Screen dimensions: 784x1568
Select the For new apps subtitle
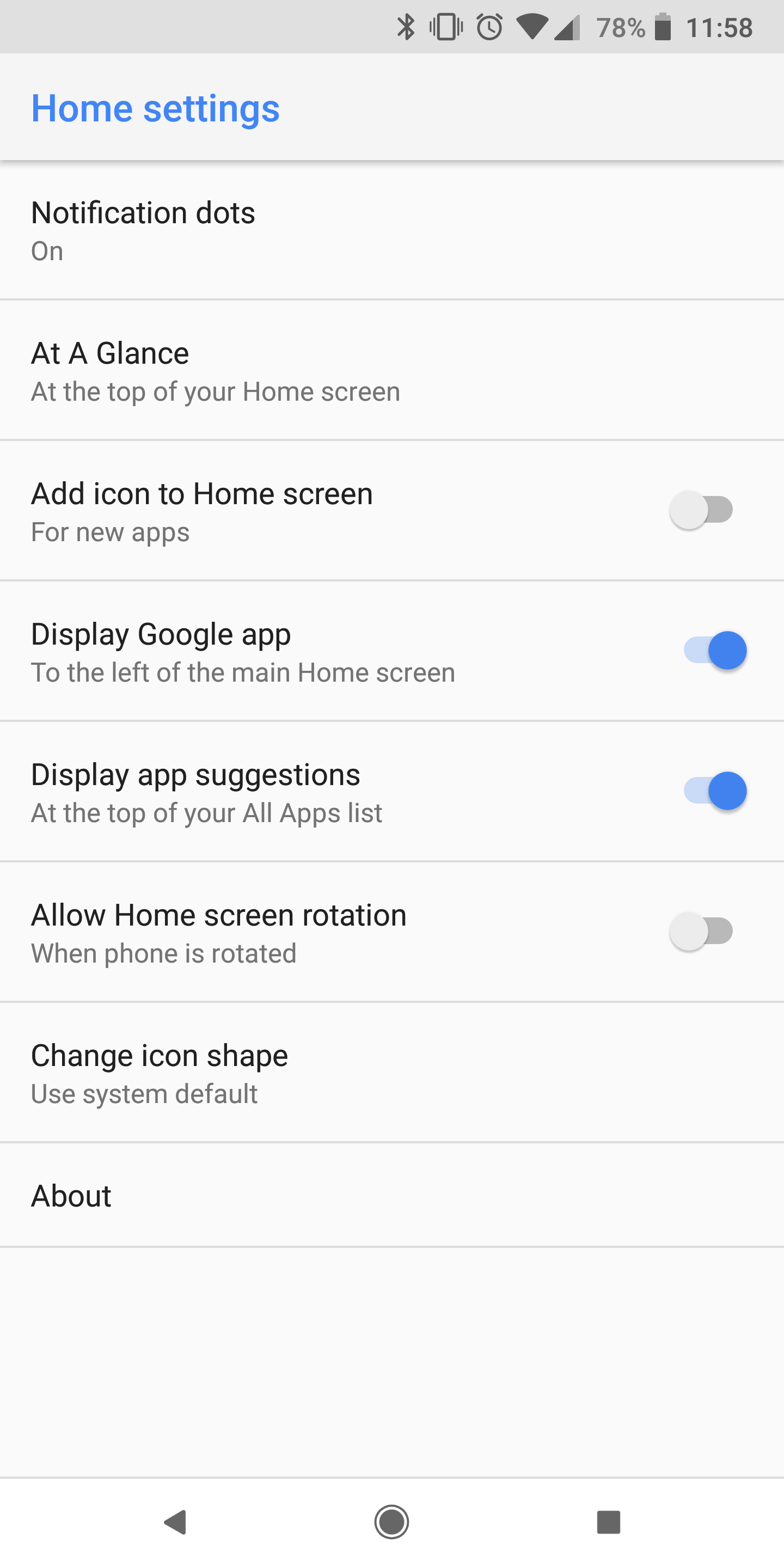[x=110, y=532]
